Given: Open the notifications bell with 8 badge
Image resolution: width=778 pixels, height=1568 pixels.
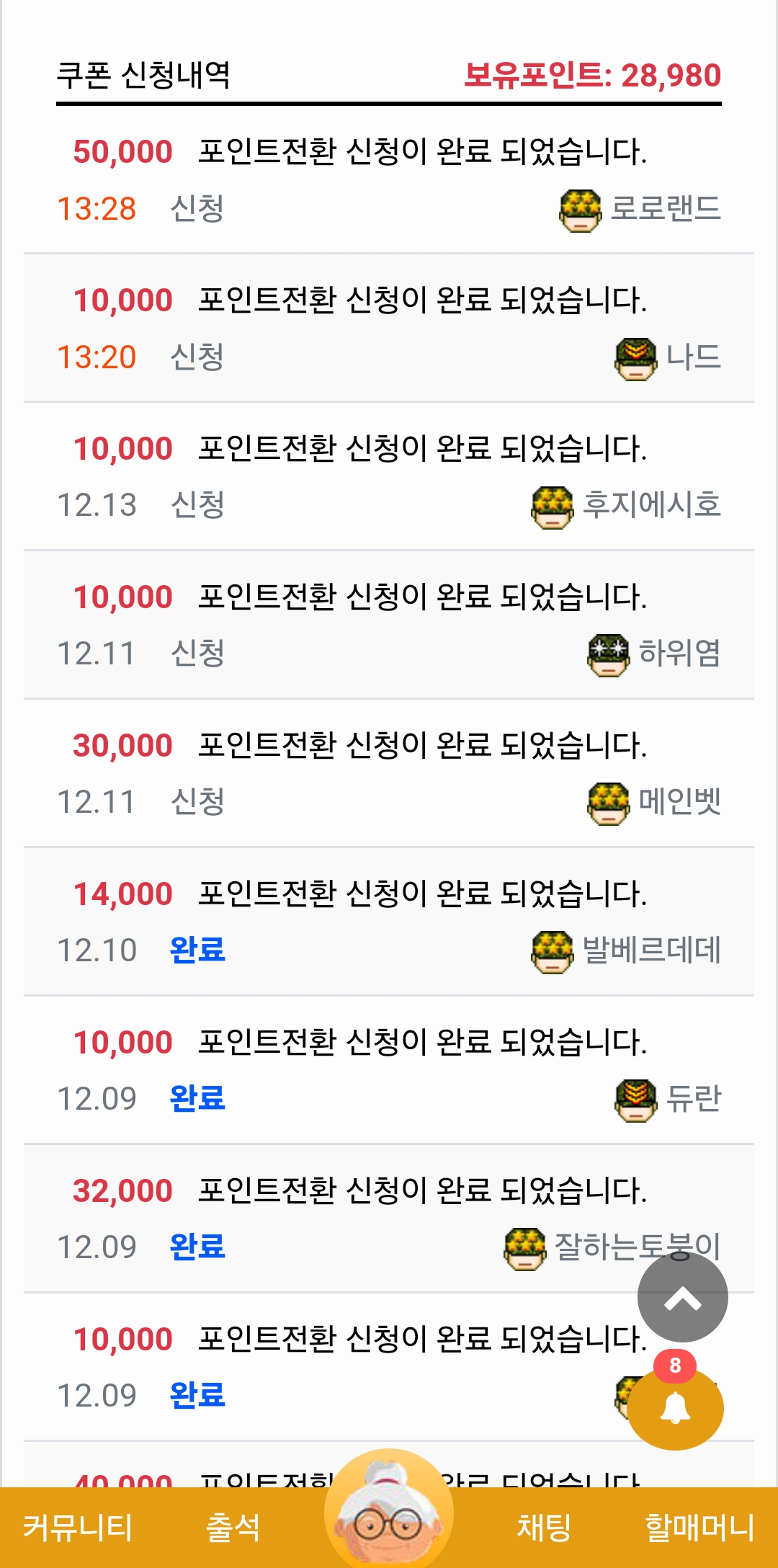Looking at the screenshot, I should (675, 1407).
